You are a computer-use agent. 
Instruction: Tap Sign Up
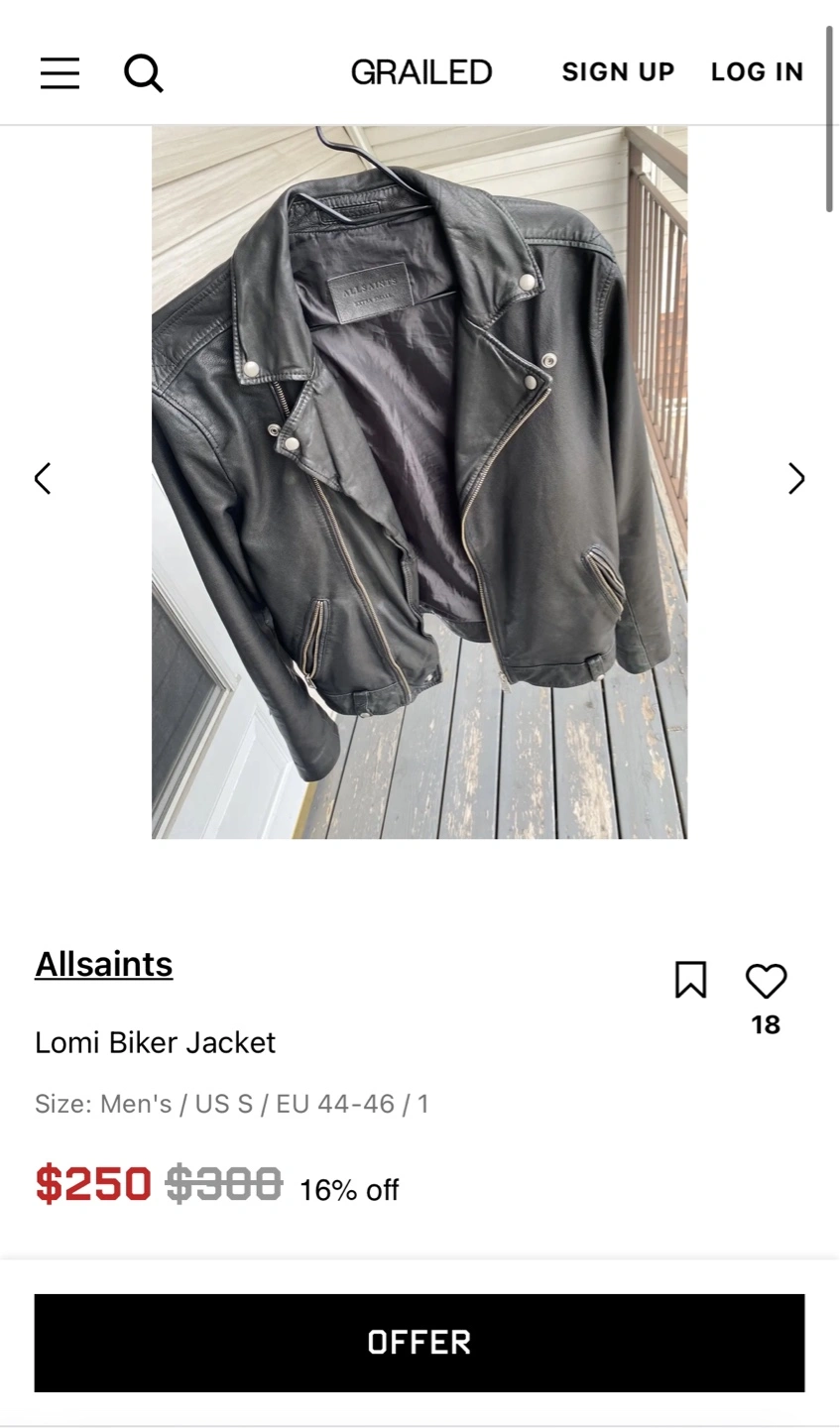(x=618, y=72)
